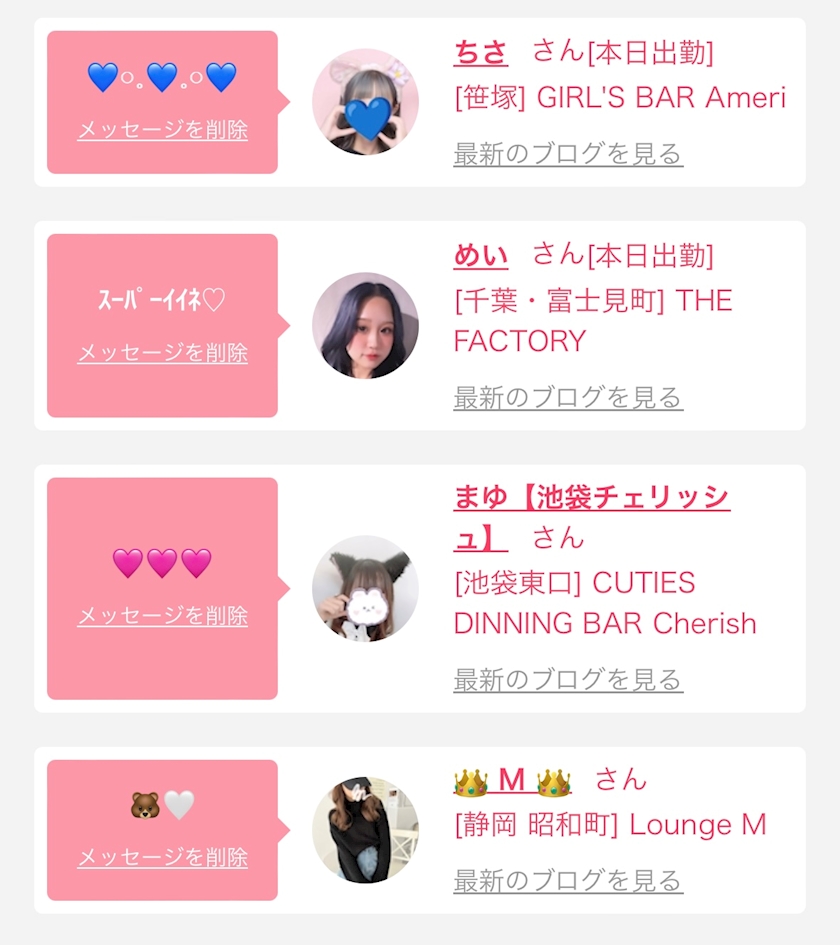Delete the スーパーイイネ message to めい

click(162, 353)
